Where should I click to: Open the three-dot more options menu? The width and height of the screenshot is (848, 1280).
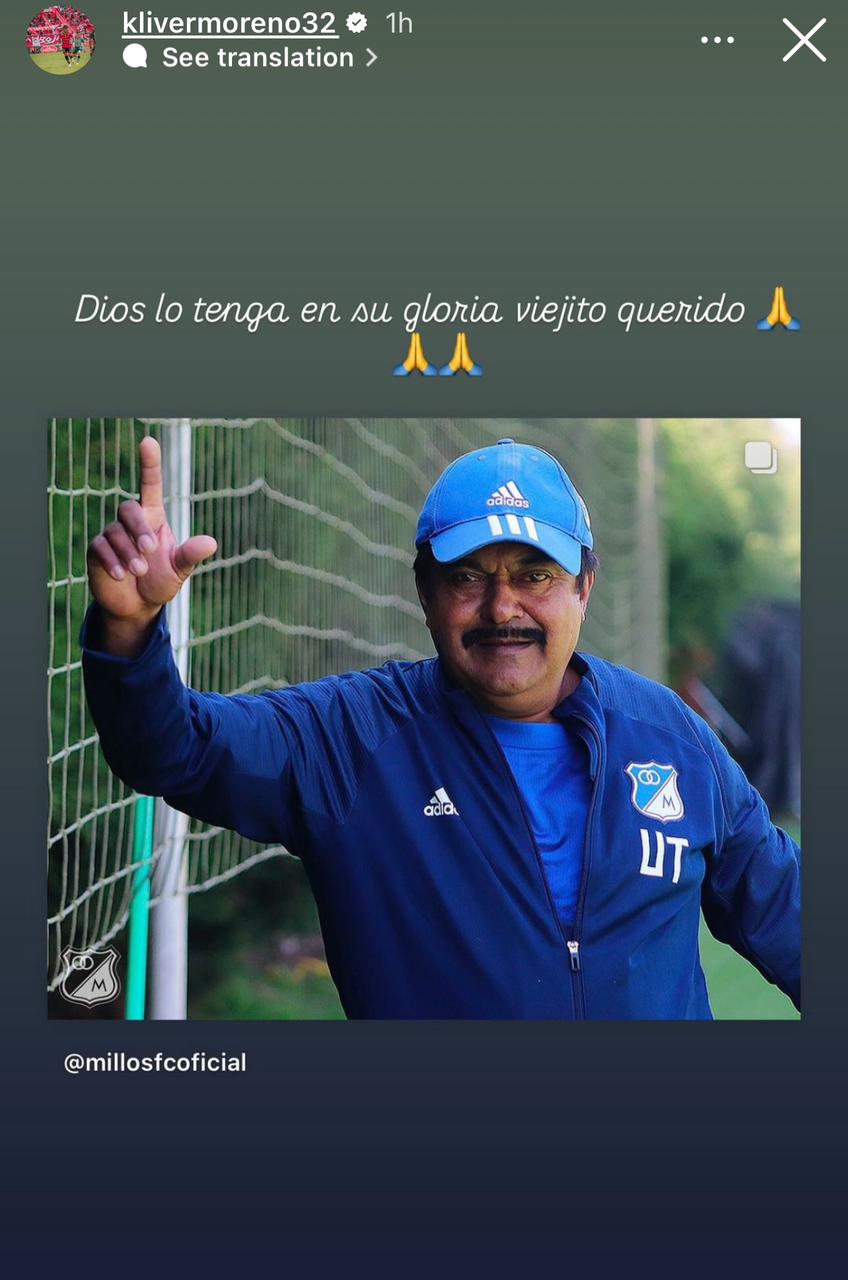717,41
